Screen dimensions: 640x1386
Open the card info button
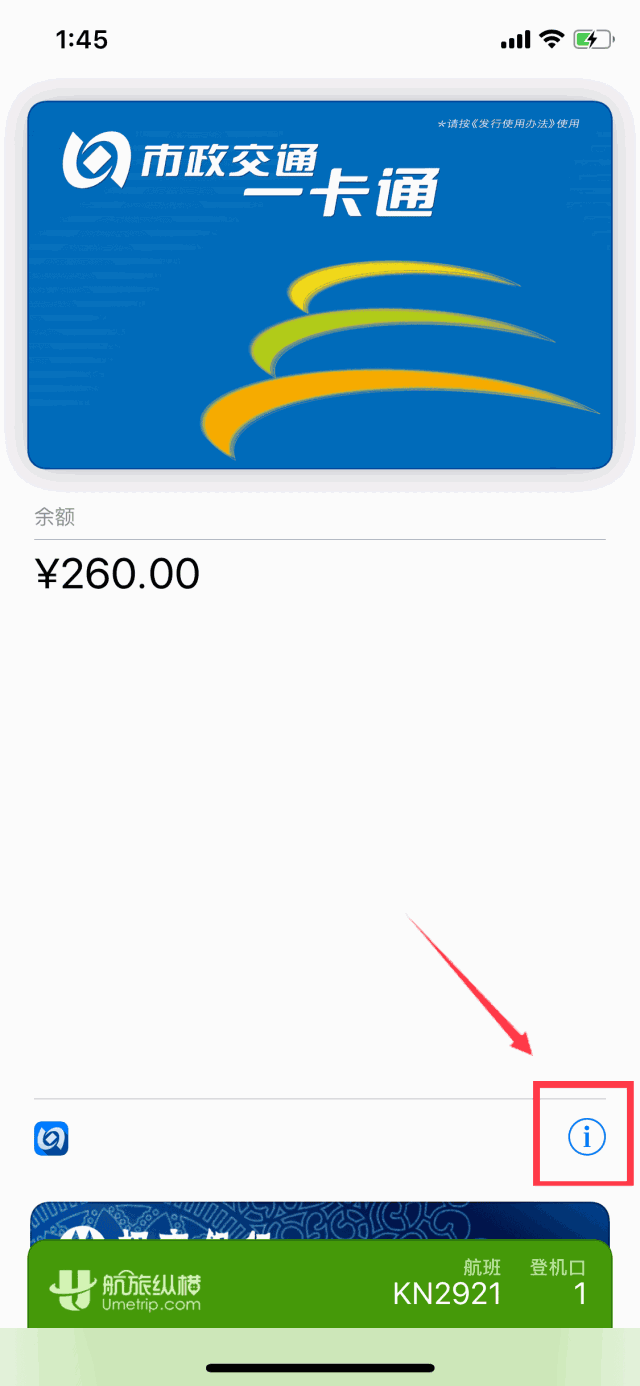[587, 1137]
